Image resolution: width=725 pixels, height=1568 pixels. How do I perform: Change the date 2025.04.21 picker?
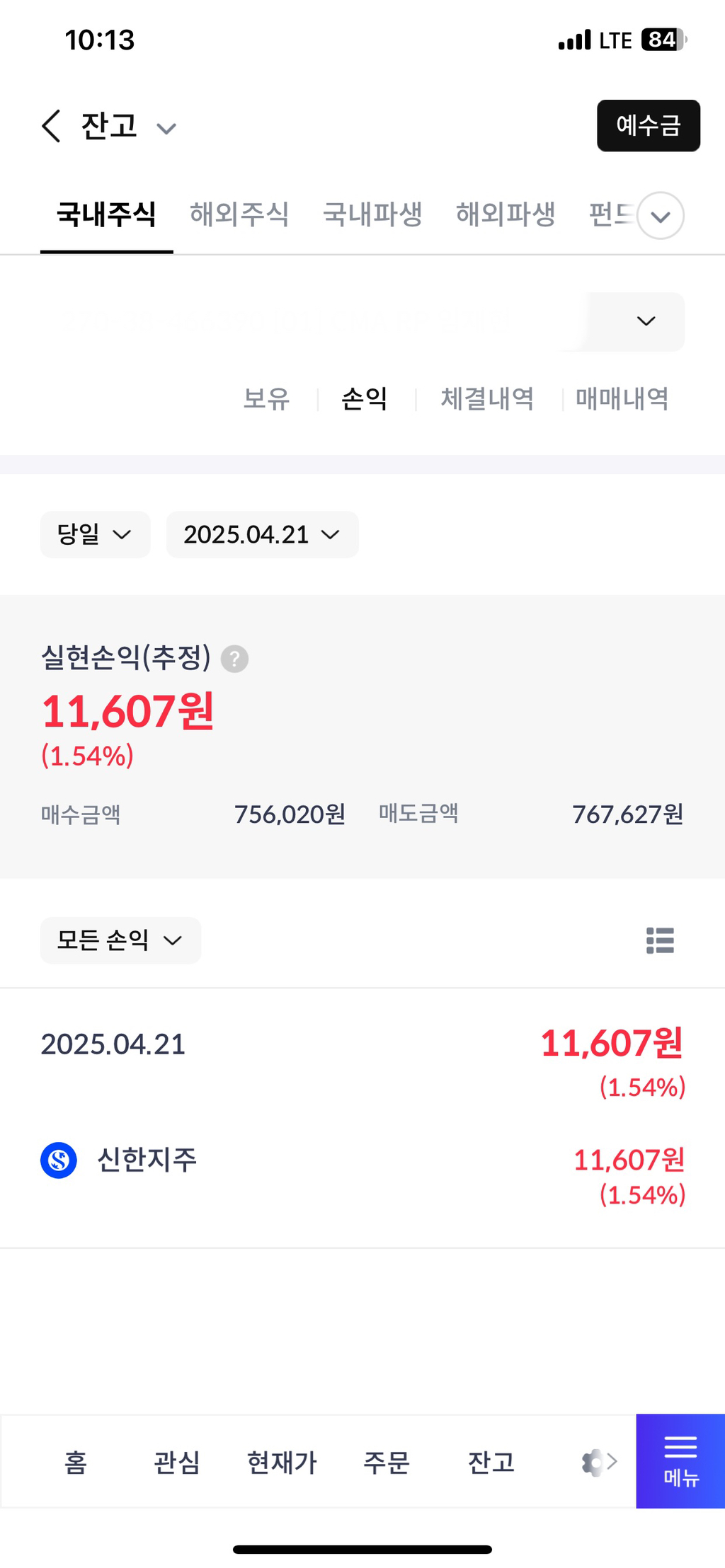(263, 534)
